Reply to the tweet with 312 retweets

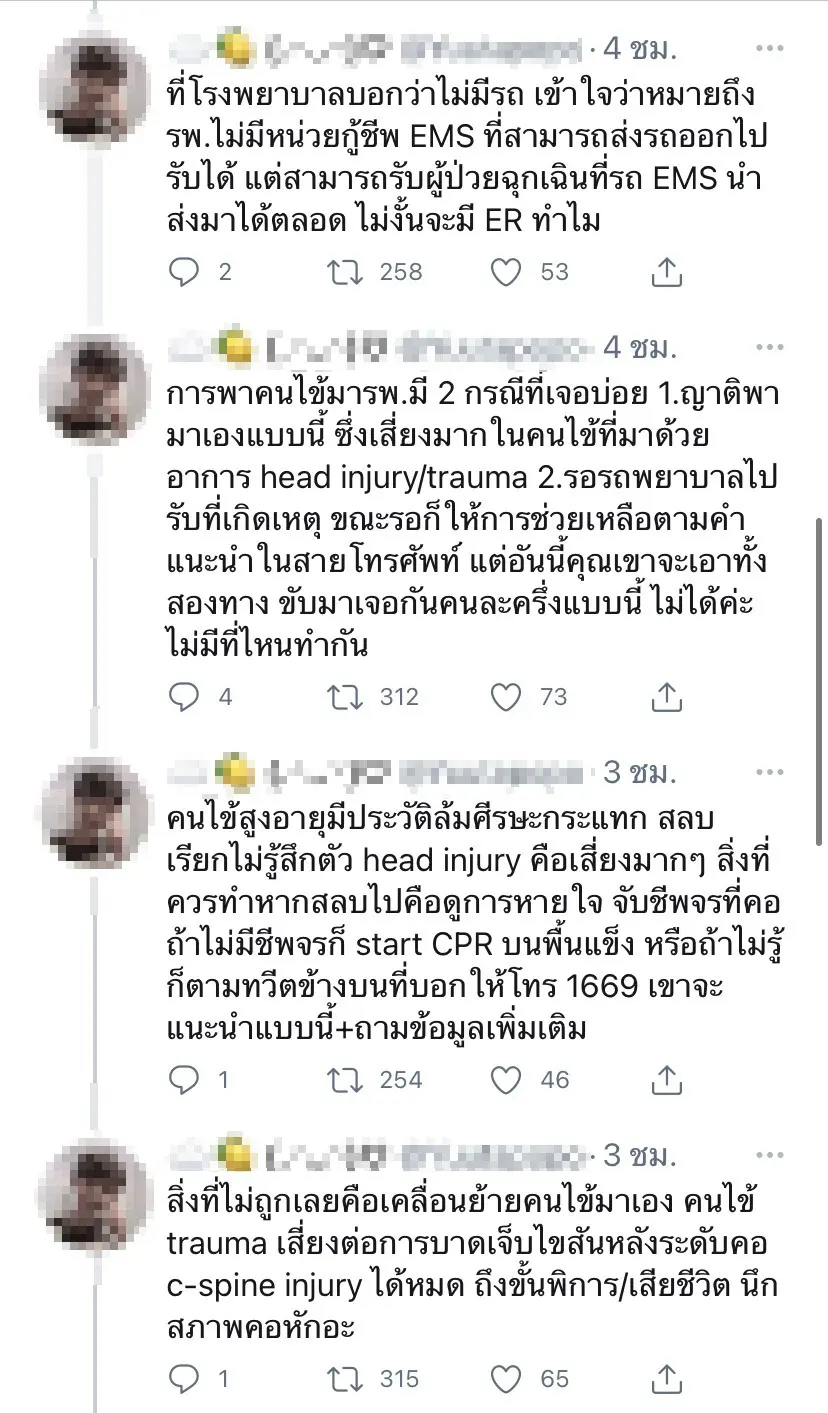(x=183, y=696)
